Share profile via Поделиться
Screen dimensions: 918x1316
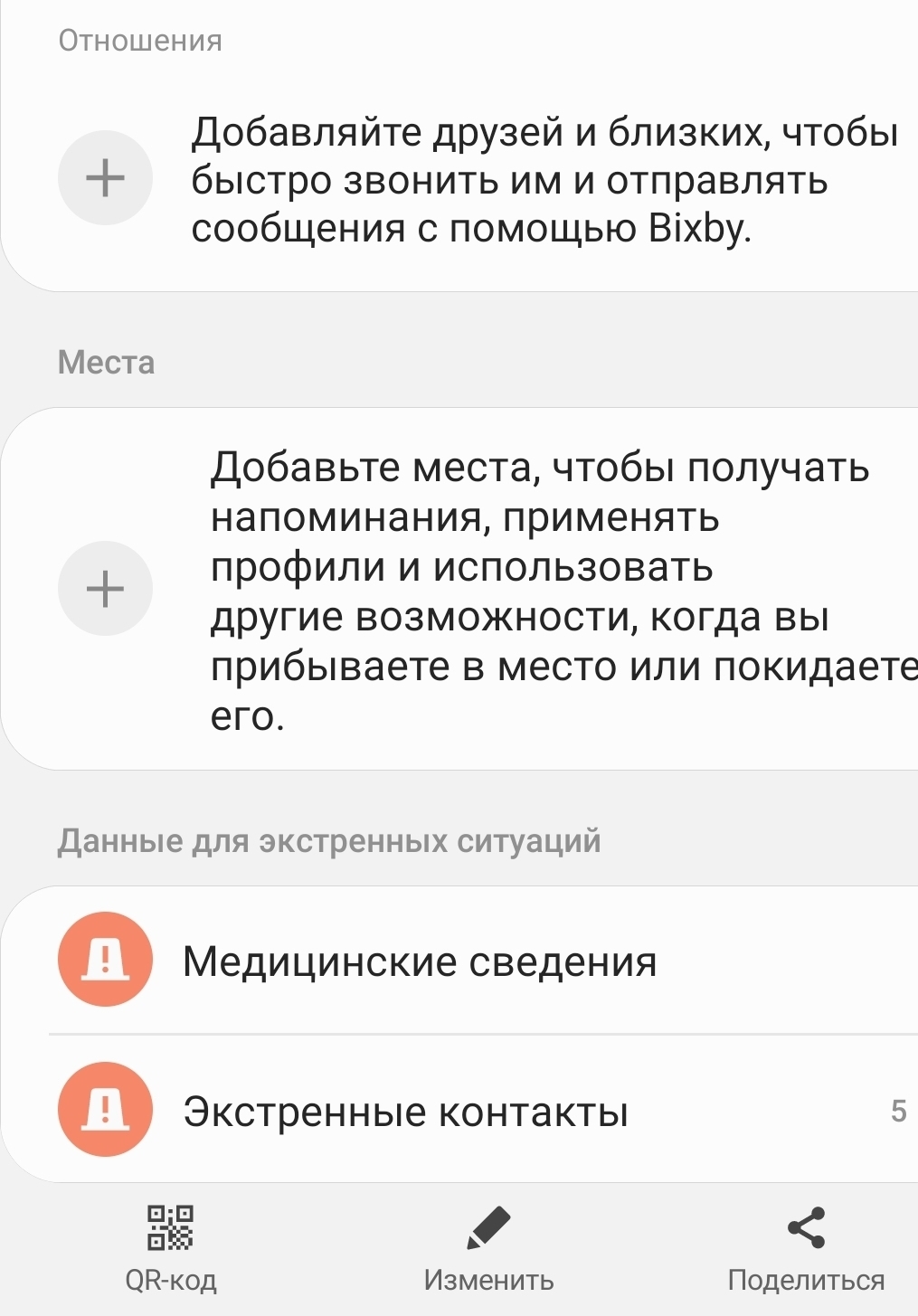click(805, 1248)
